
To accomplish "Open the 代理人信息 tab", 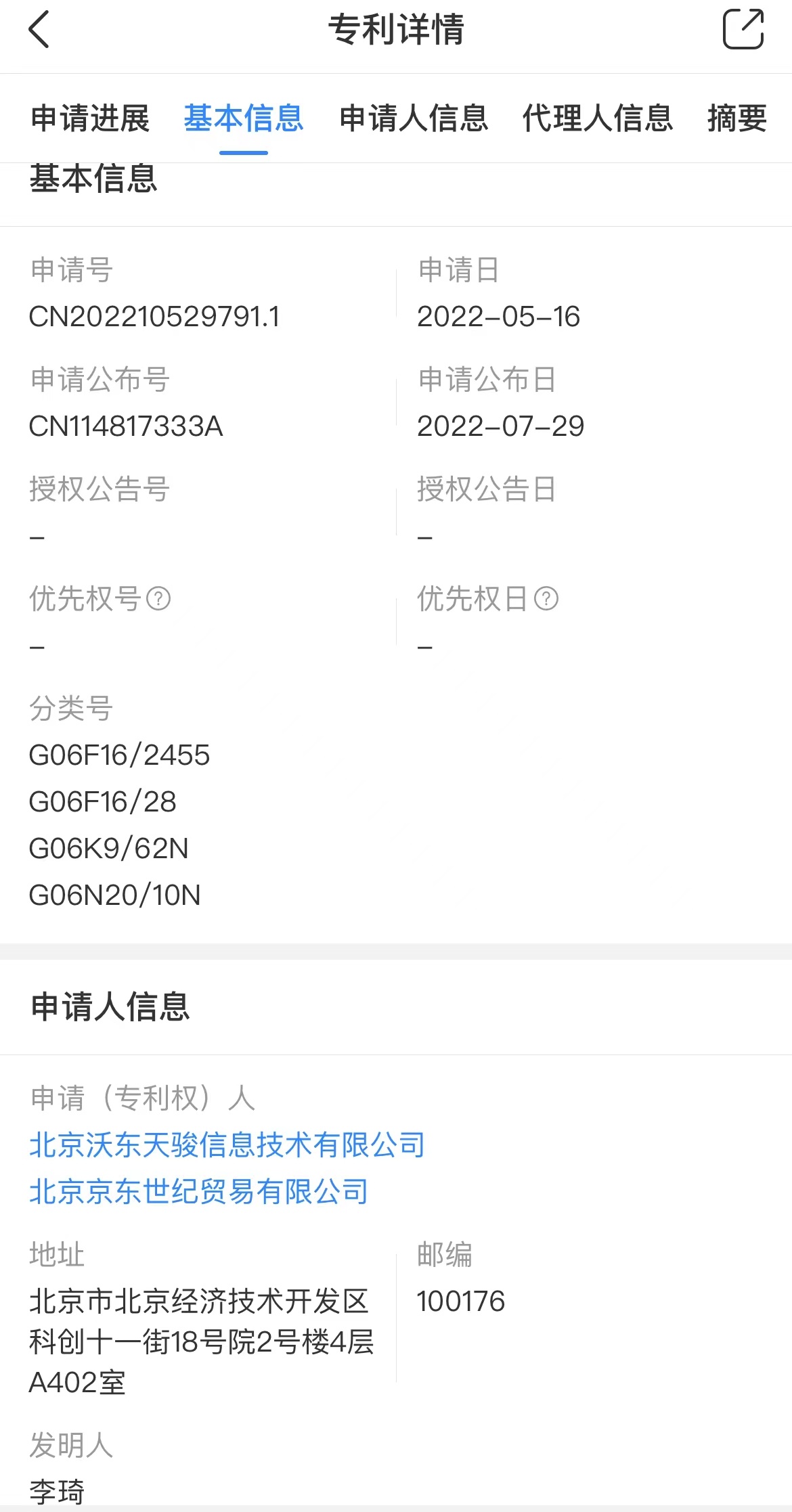I will tap(598, 118).
